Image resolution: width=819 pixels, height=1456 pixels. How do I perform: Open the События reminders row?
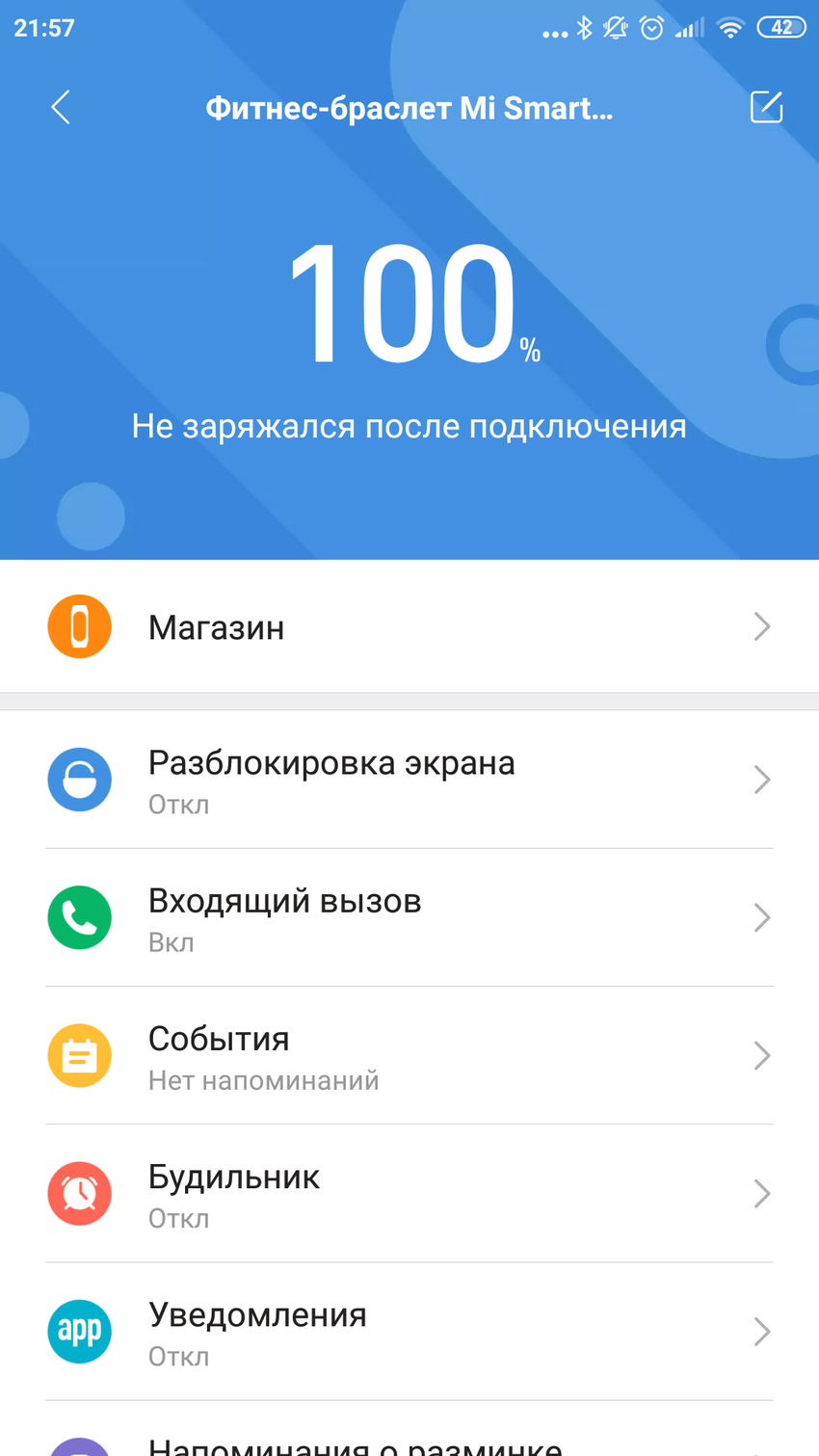tap(409, 1056)
